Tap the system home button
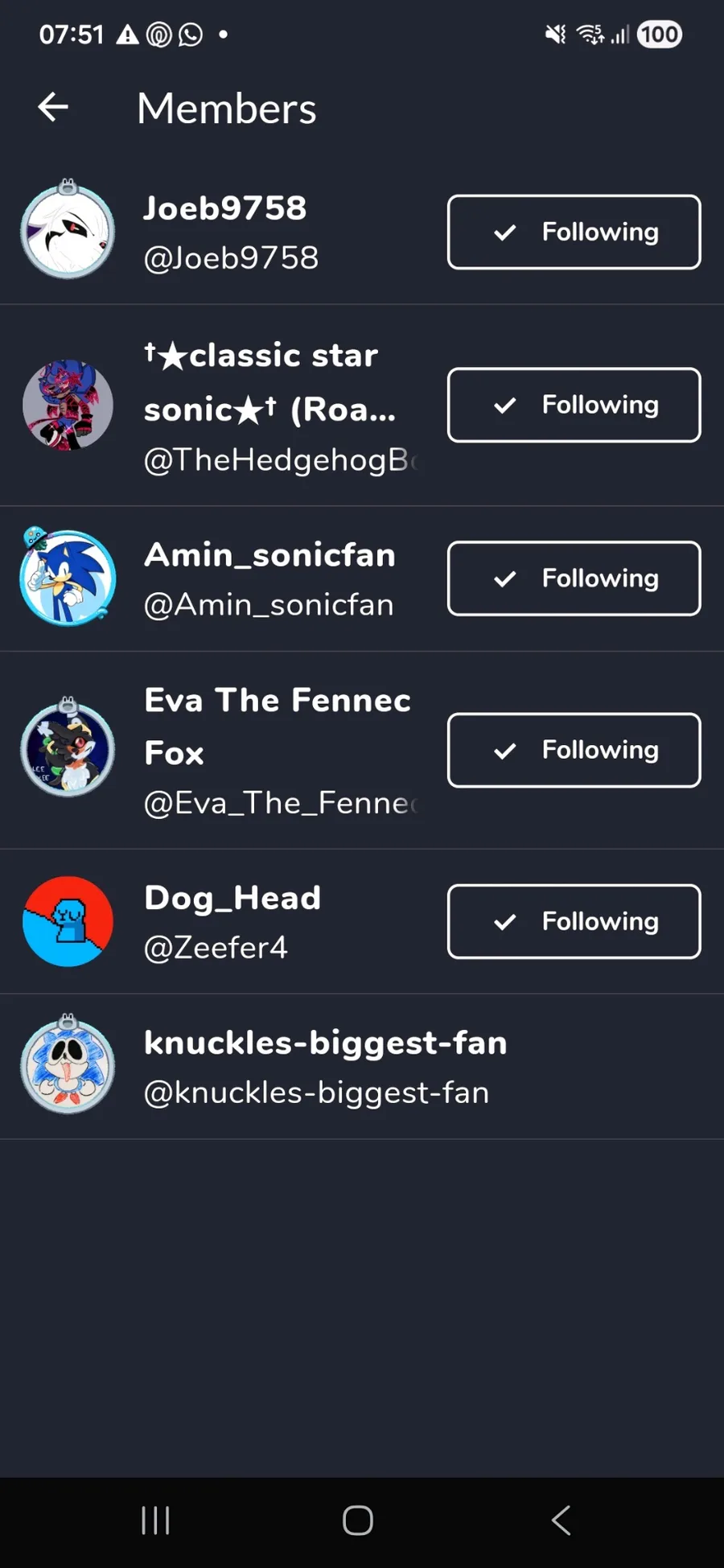This screenshot has width=724, height=1568. click(x=358, y=1521)
